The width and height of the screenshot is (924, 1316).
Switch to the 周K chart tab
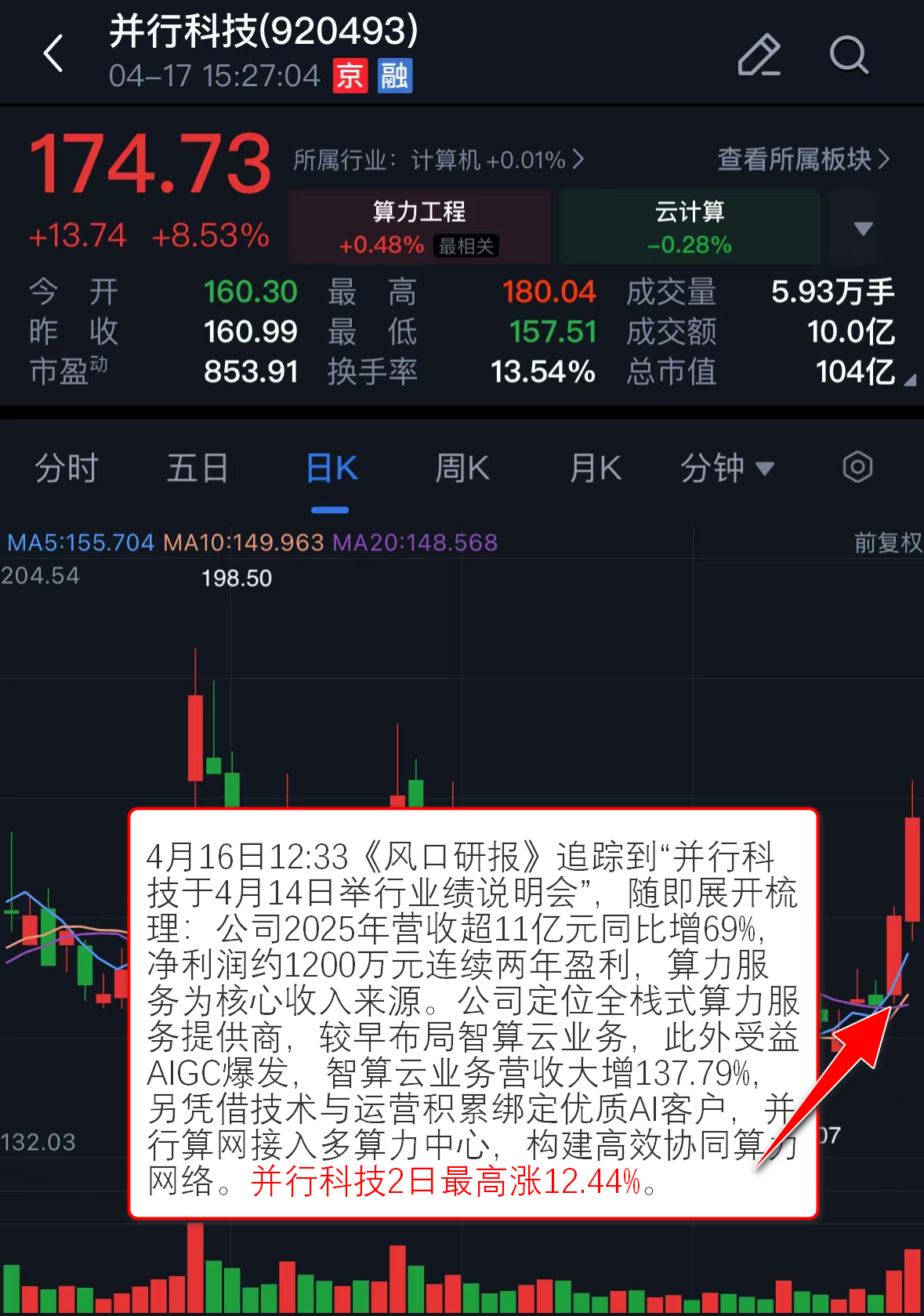pyautogui.click(x=462, y=469)
